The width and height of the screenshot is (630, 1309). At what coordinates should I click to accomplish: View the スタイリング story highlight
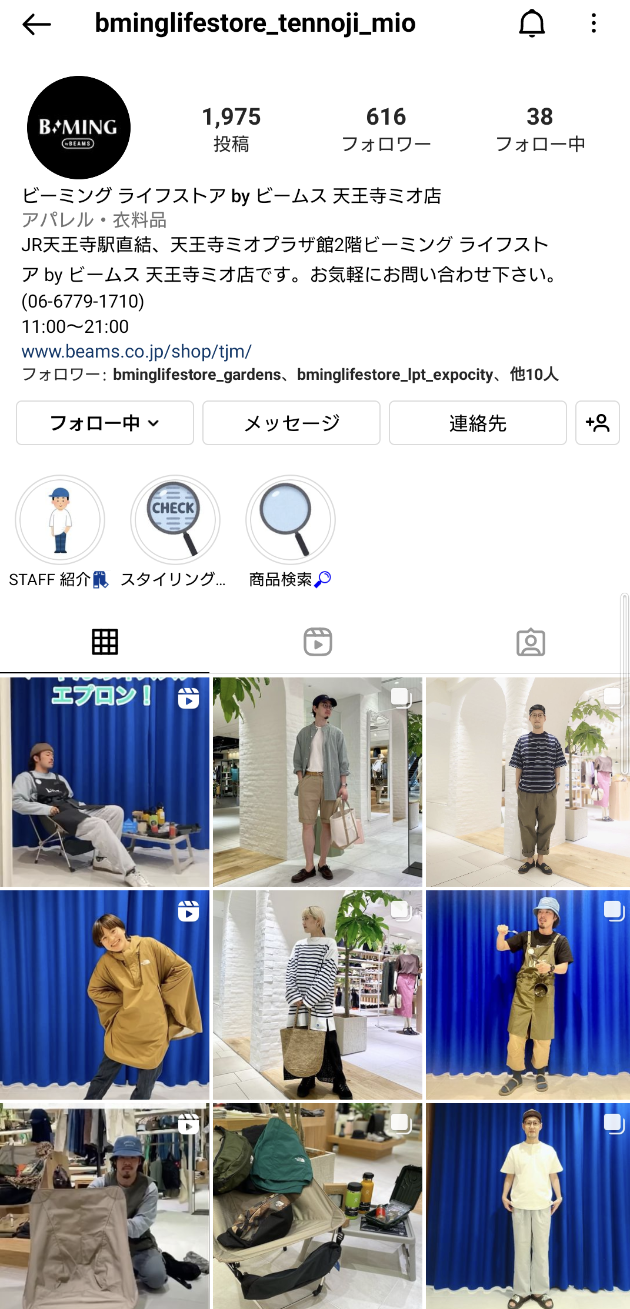pyautogui.click(x=175, y=520)
